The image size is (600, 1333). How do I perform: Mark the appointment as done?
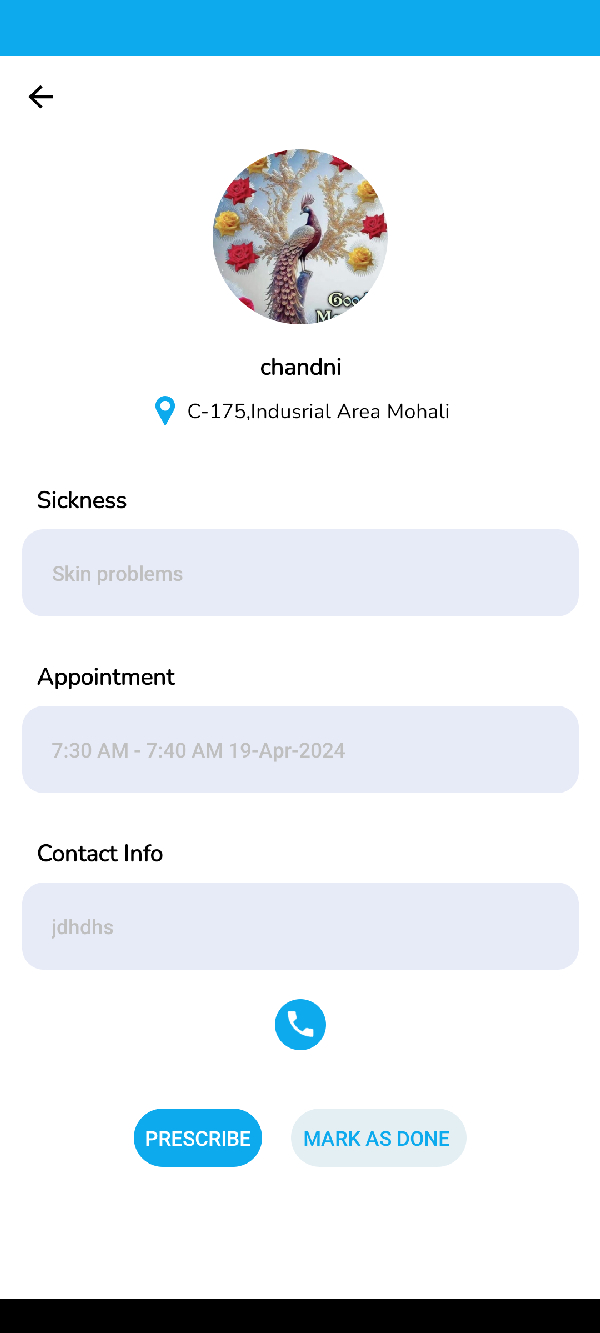click(377, 1138)
